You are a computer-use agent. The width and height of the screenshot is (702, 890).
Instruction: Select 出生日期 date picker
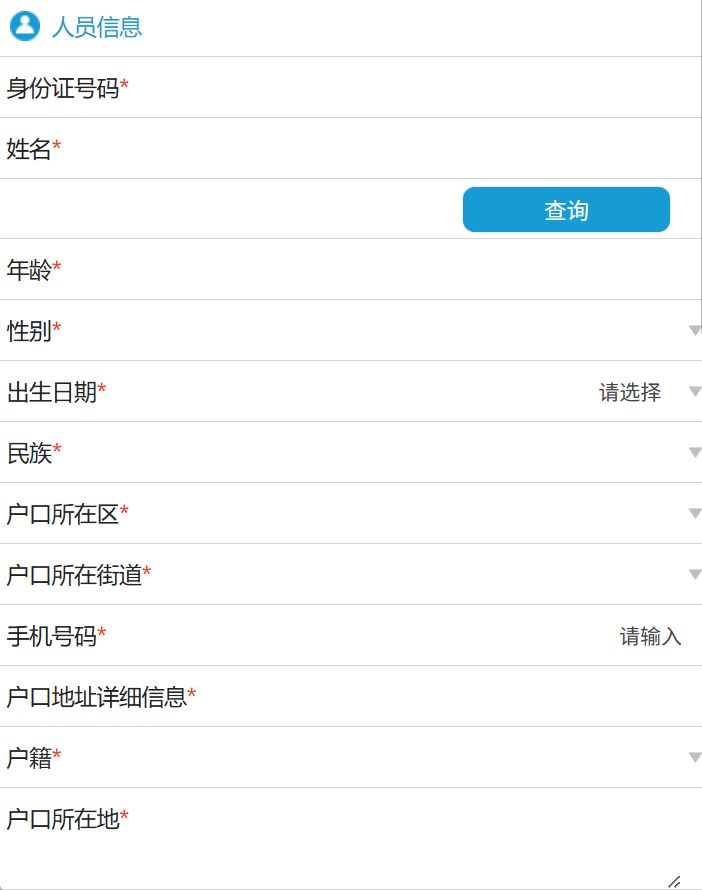[630, 392]
